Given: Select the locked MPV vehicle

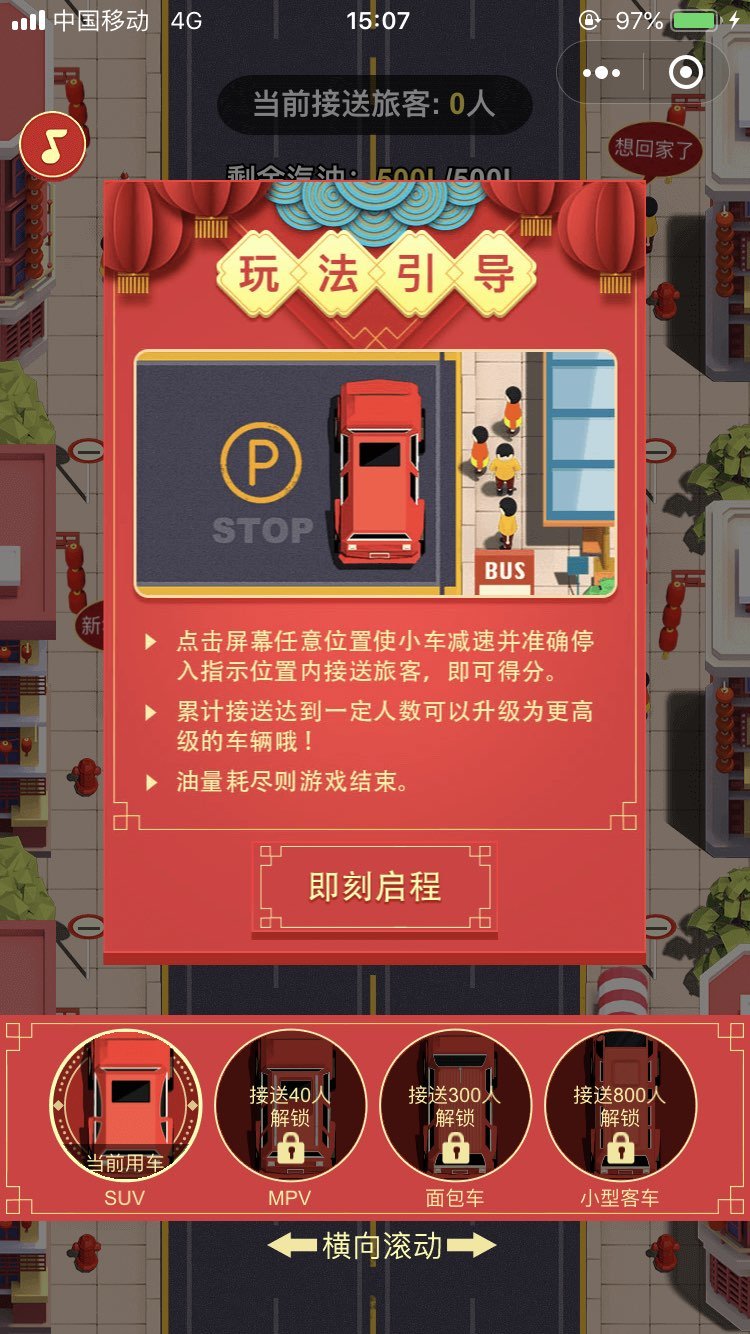Looking at the screenshot, I should click(290, 1106).
